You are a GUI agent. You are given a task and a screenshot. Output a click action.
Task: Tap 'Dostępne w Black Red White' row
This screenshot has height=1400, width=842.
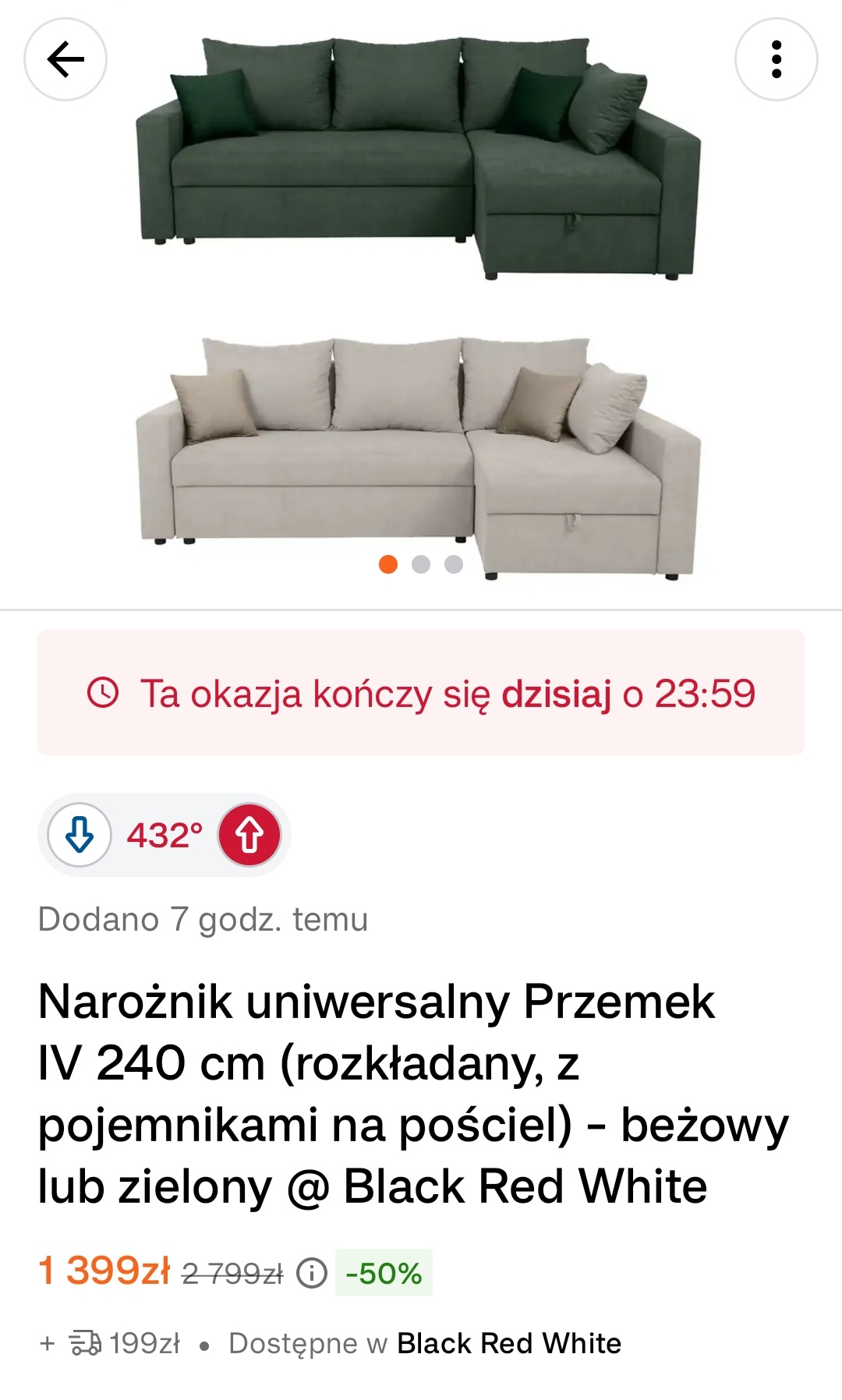point(424,1343)
